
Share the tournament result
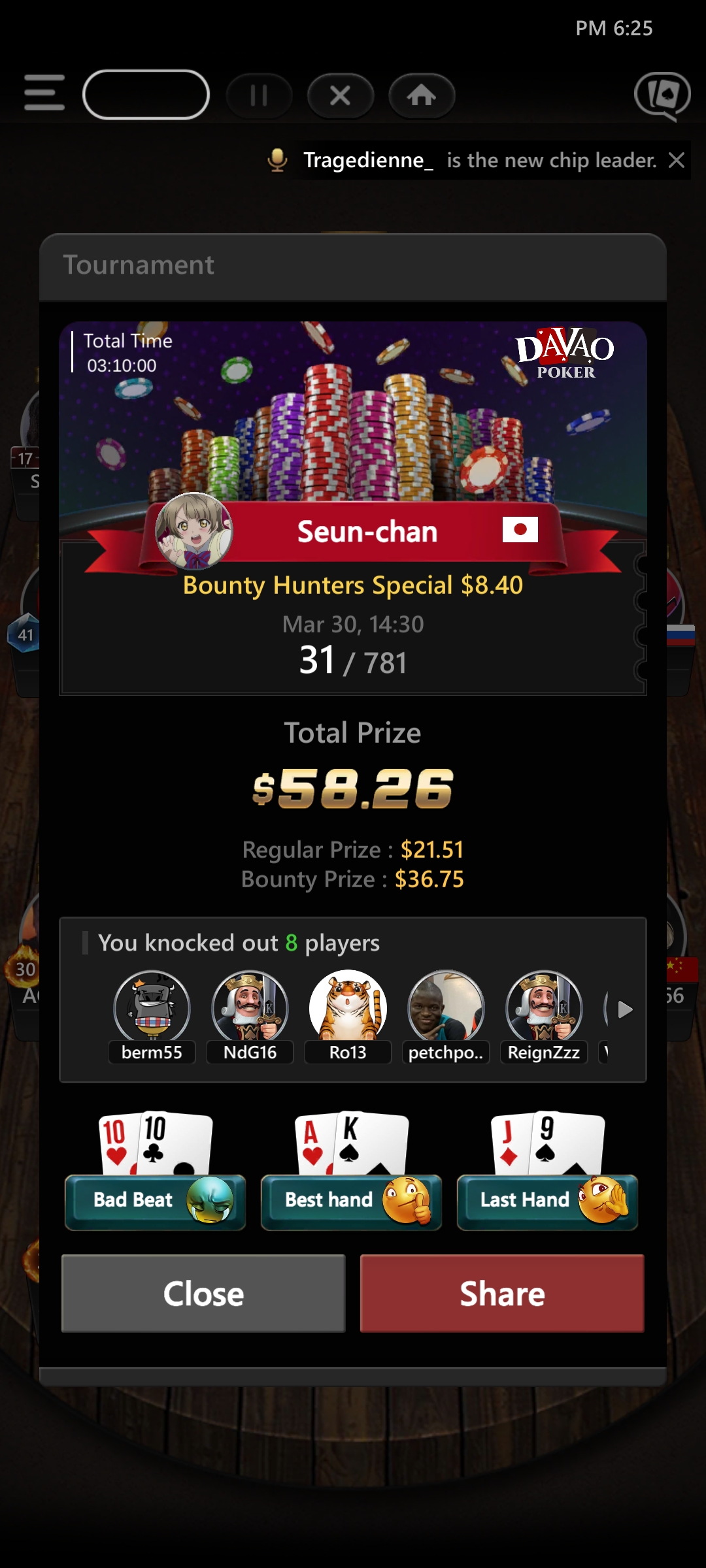pos(502,1293)
